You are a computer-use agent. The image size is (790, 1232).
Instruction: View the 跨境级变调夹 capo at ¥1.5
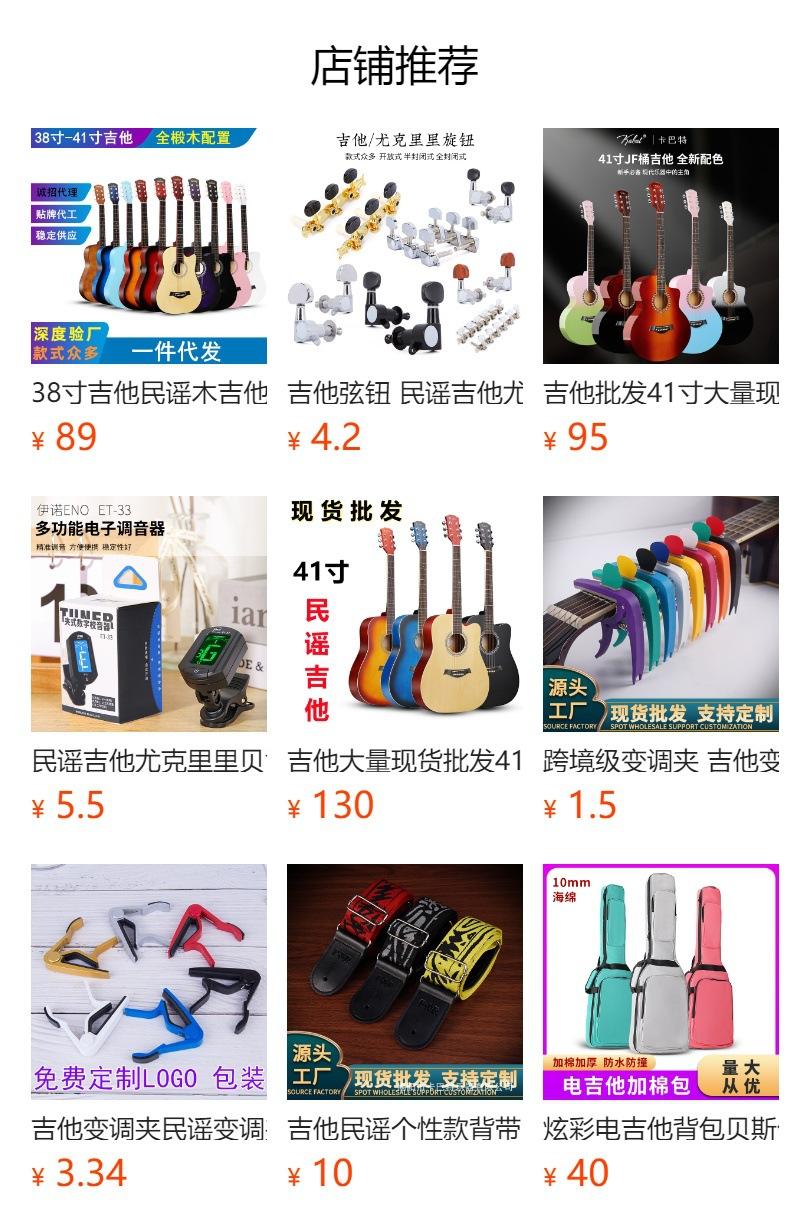point(661,614)
